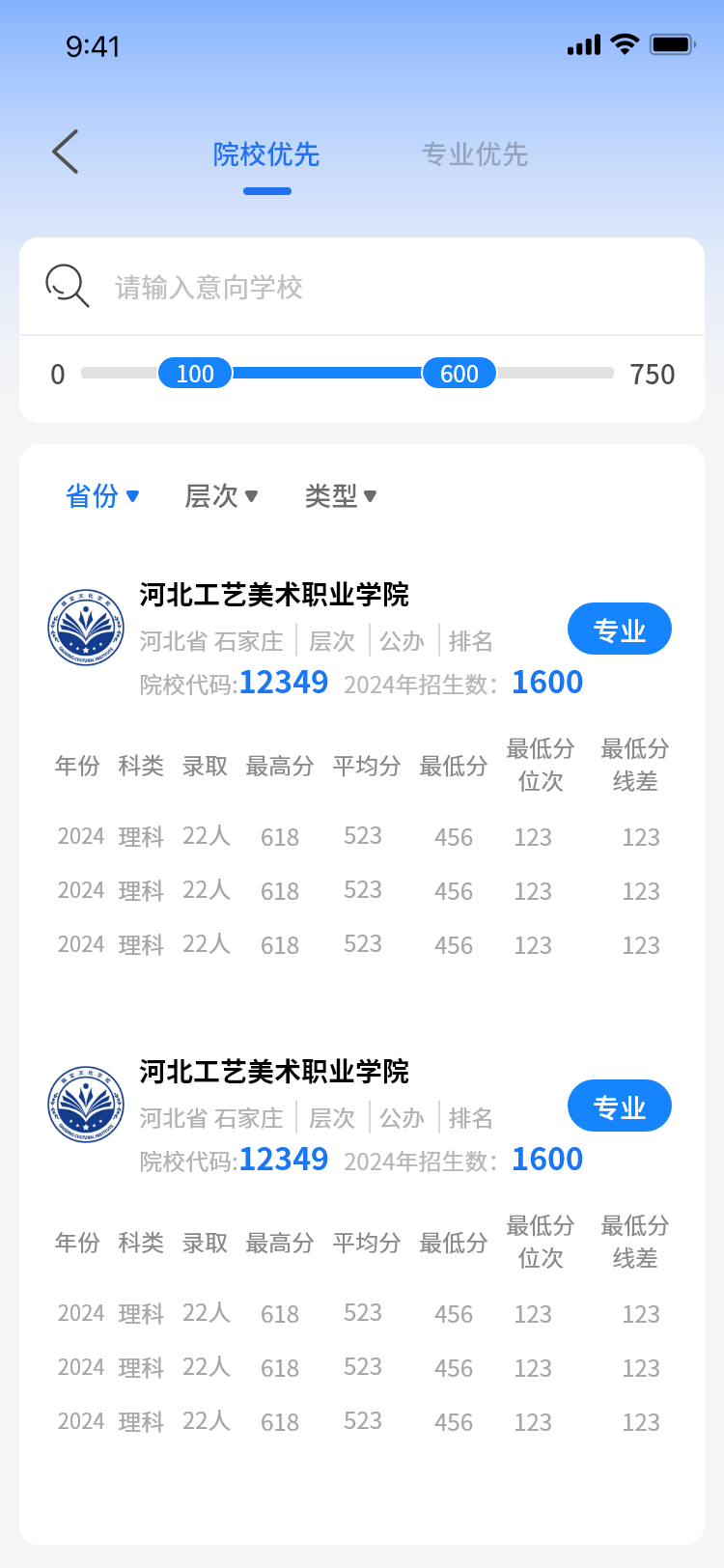
Task: Tap the magnifier search icon
Action: (68, 287)
